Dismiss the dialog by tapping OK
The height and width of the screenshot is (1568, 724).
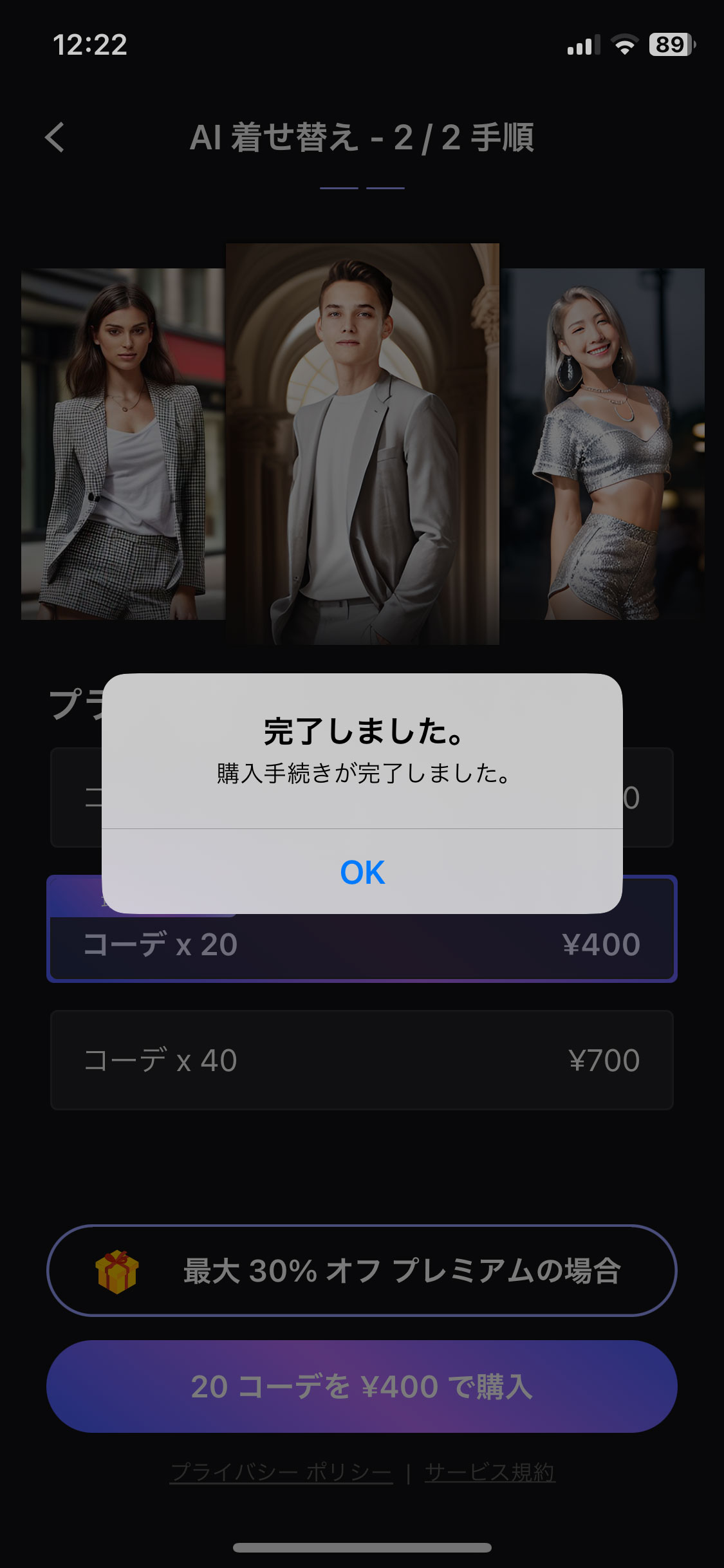coord(362,873)
